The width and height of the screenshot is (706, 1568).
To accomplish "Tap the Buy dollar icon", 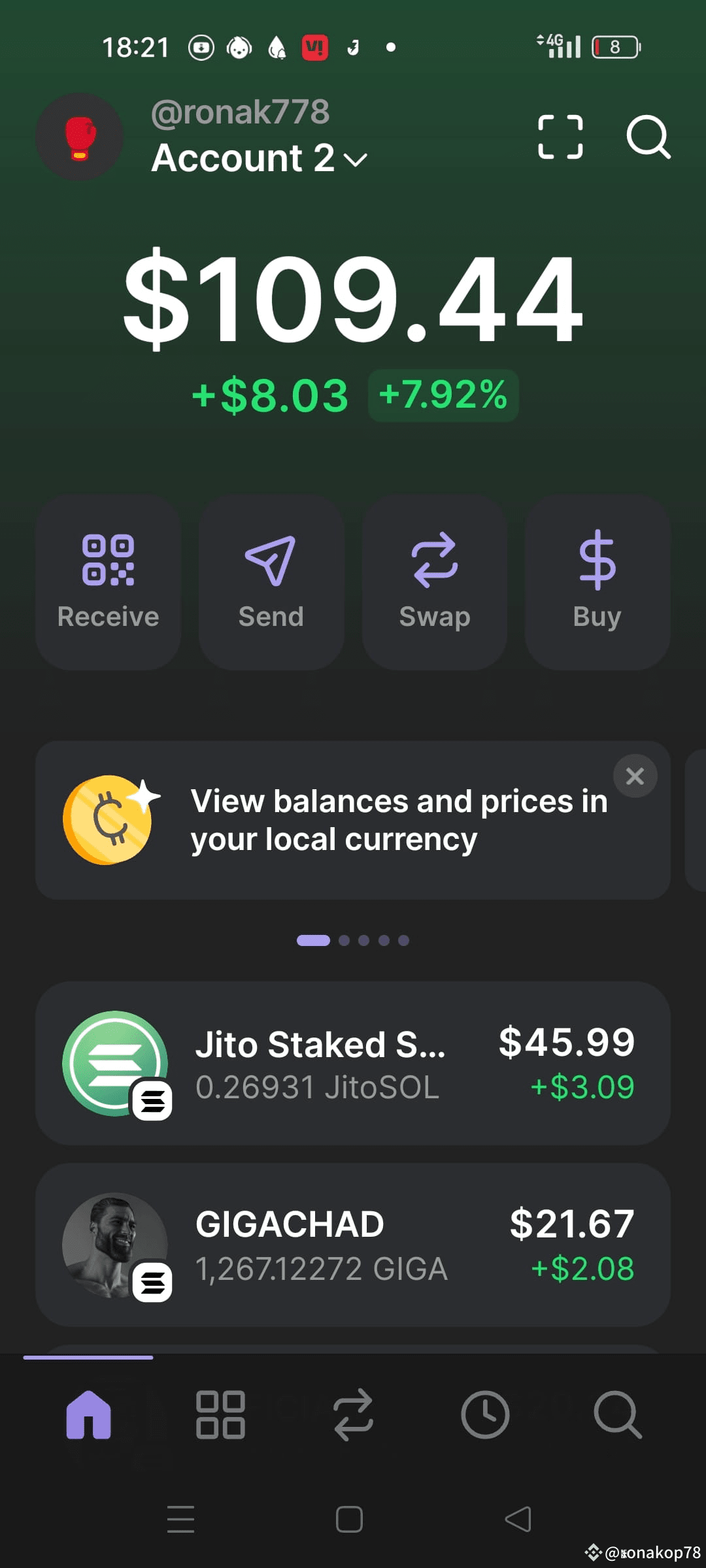I will [x=596, y=578].
